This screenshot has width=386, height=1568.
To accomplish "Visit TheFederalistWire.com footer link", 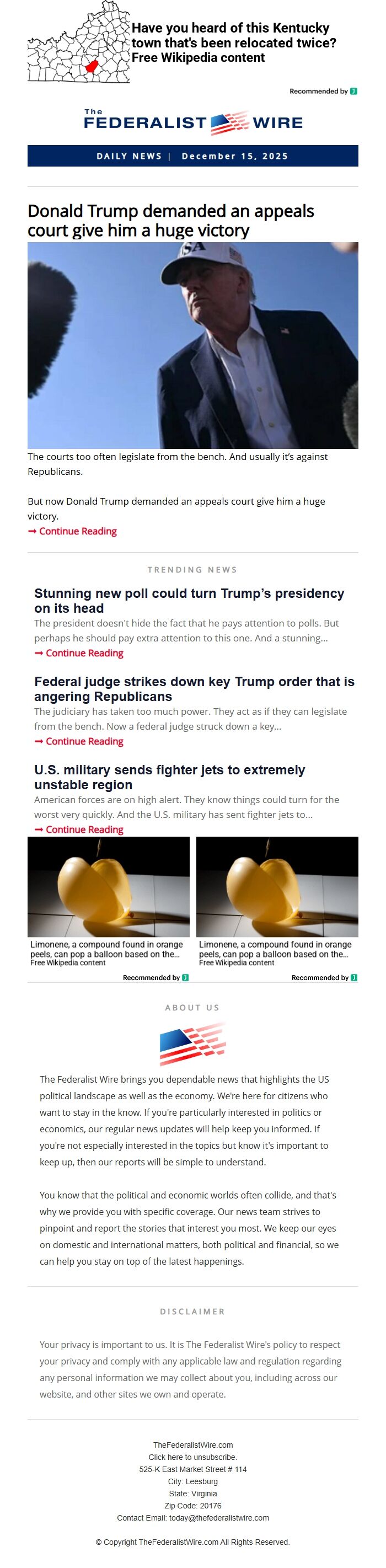I will click(192, 1444).
